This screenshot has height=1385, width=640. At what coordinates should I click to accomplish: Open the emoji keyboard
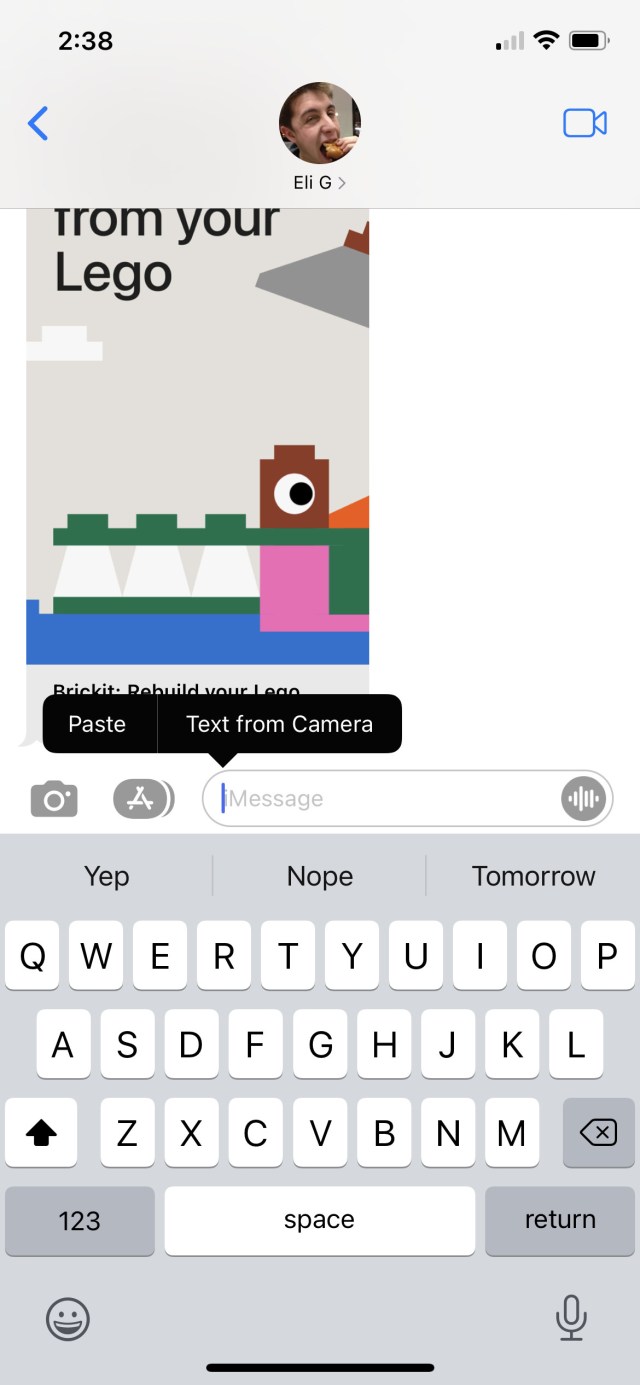(x=68, y=1319)
